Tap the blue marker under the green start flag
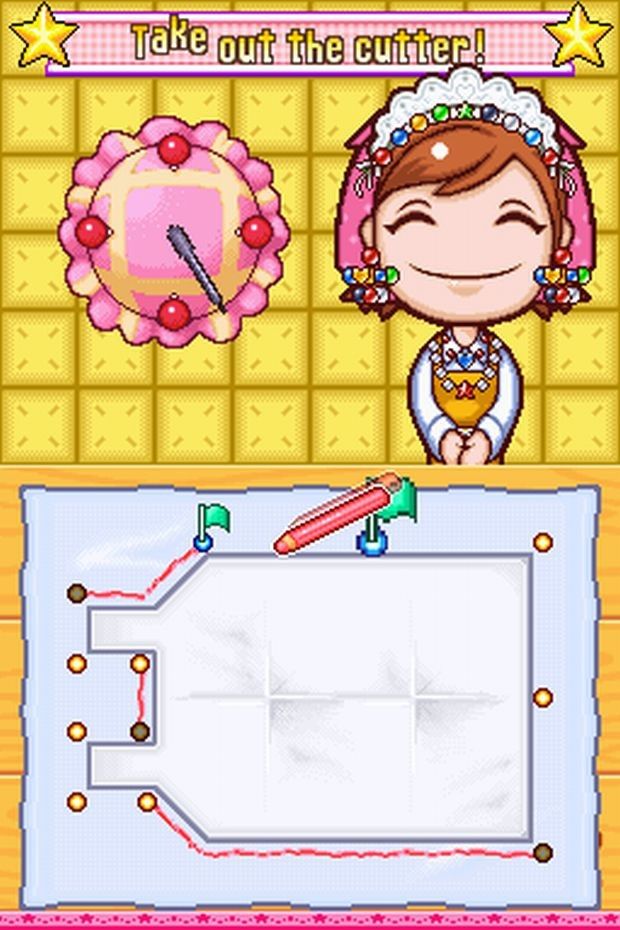The image size is (620, 930). (203, 543)
